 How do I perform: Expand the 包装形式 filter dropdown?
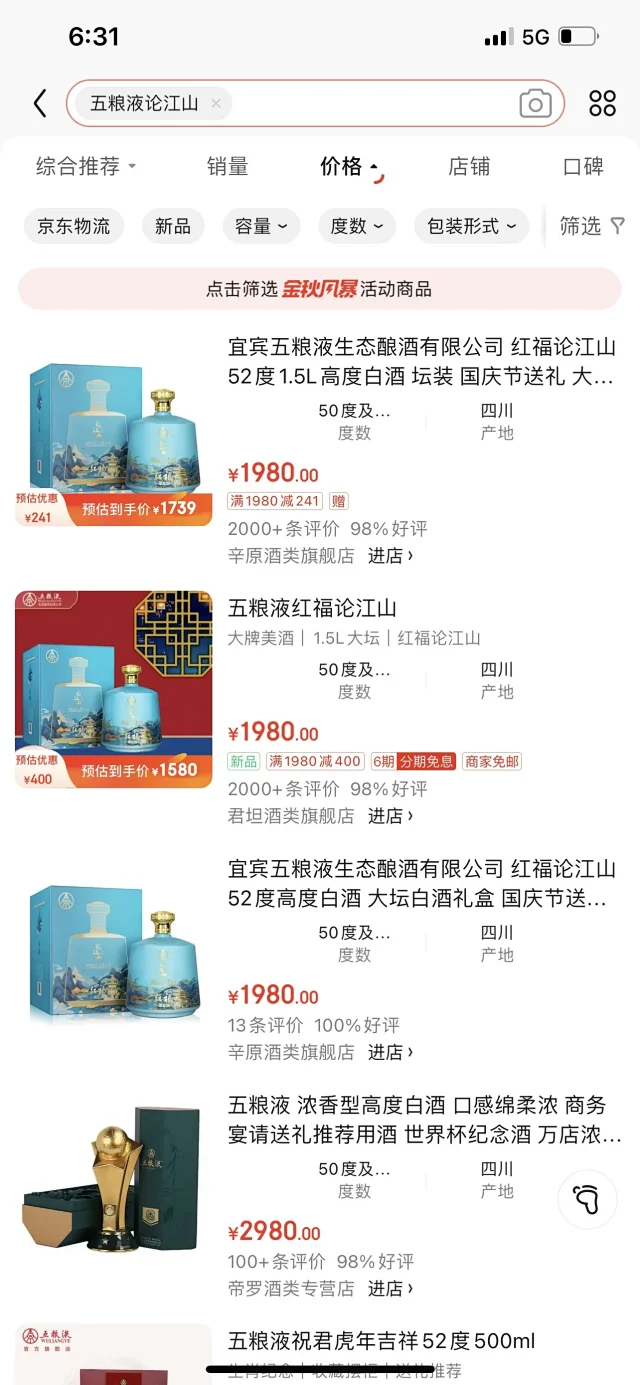point(471,226)
